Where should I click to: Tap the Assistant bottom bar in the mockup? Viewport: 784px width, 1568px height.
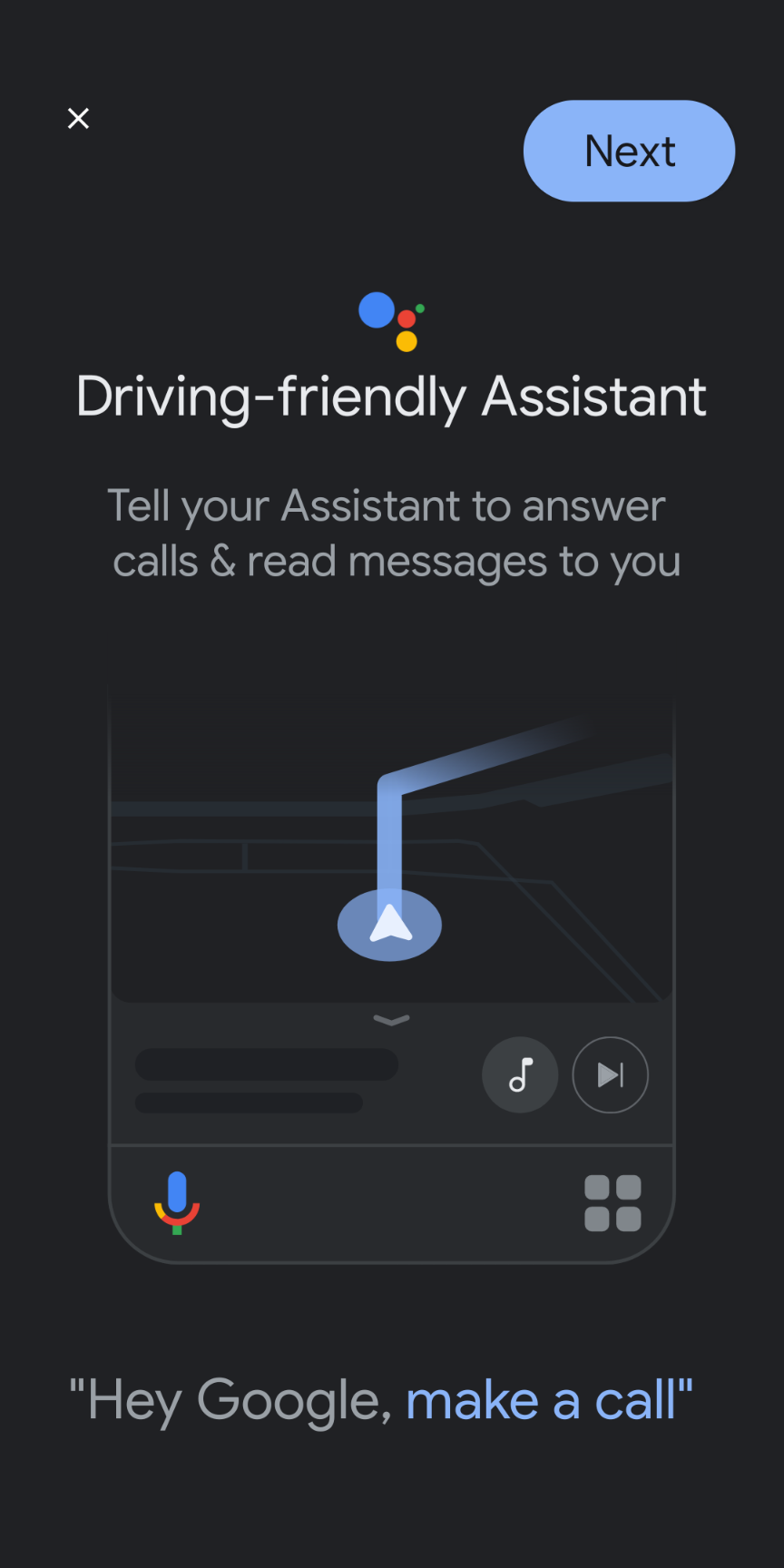pos(391,1201)
